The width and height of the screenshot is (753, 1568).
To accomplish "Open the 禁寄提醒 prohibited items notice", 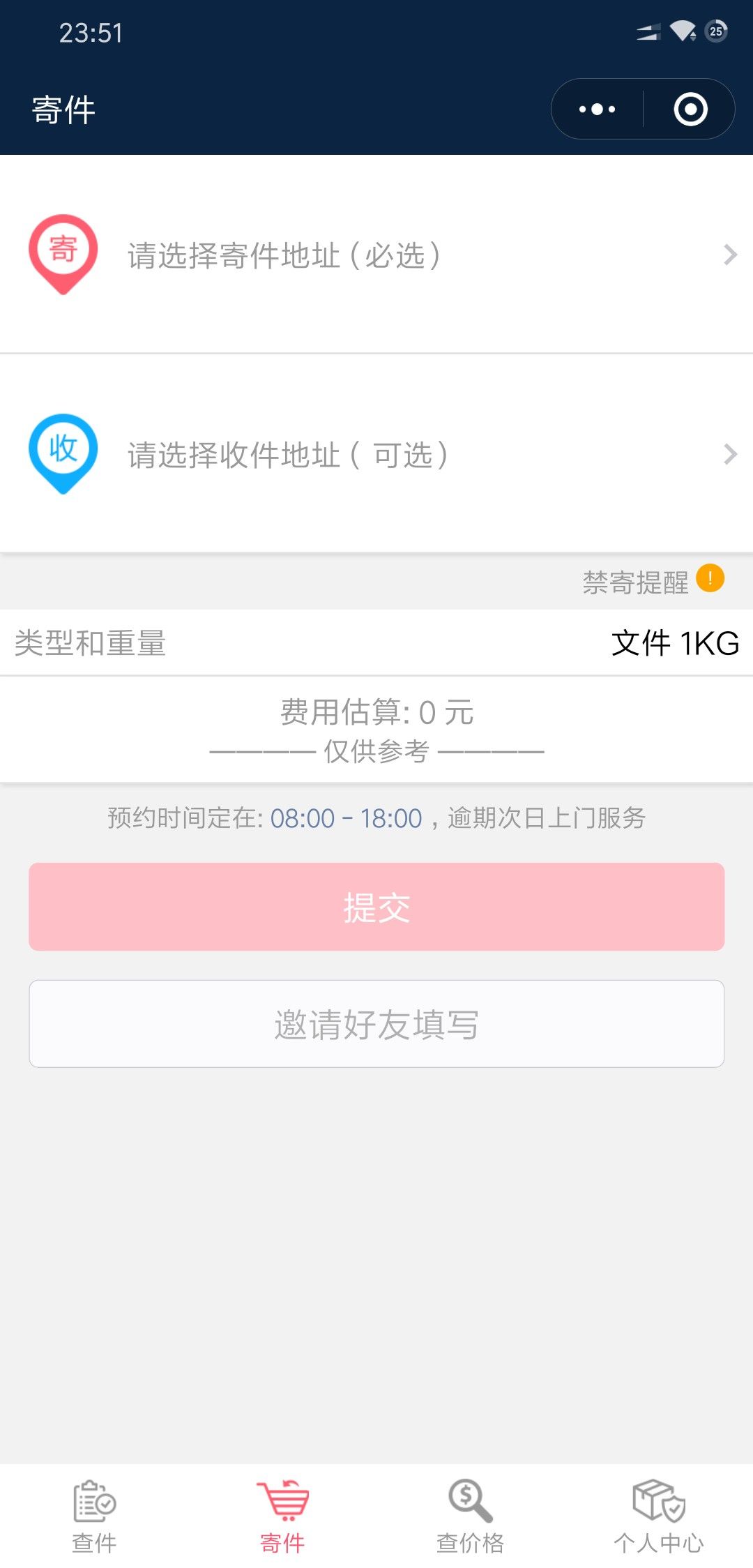I will pos(653,581).
